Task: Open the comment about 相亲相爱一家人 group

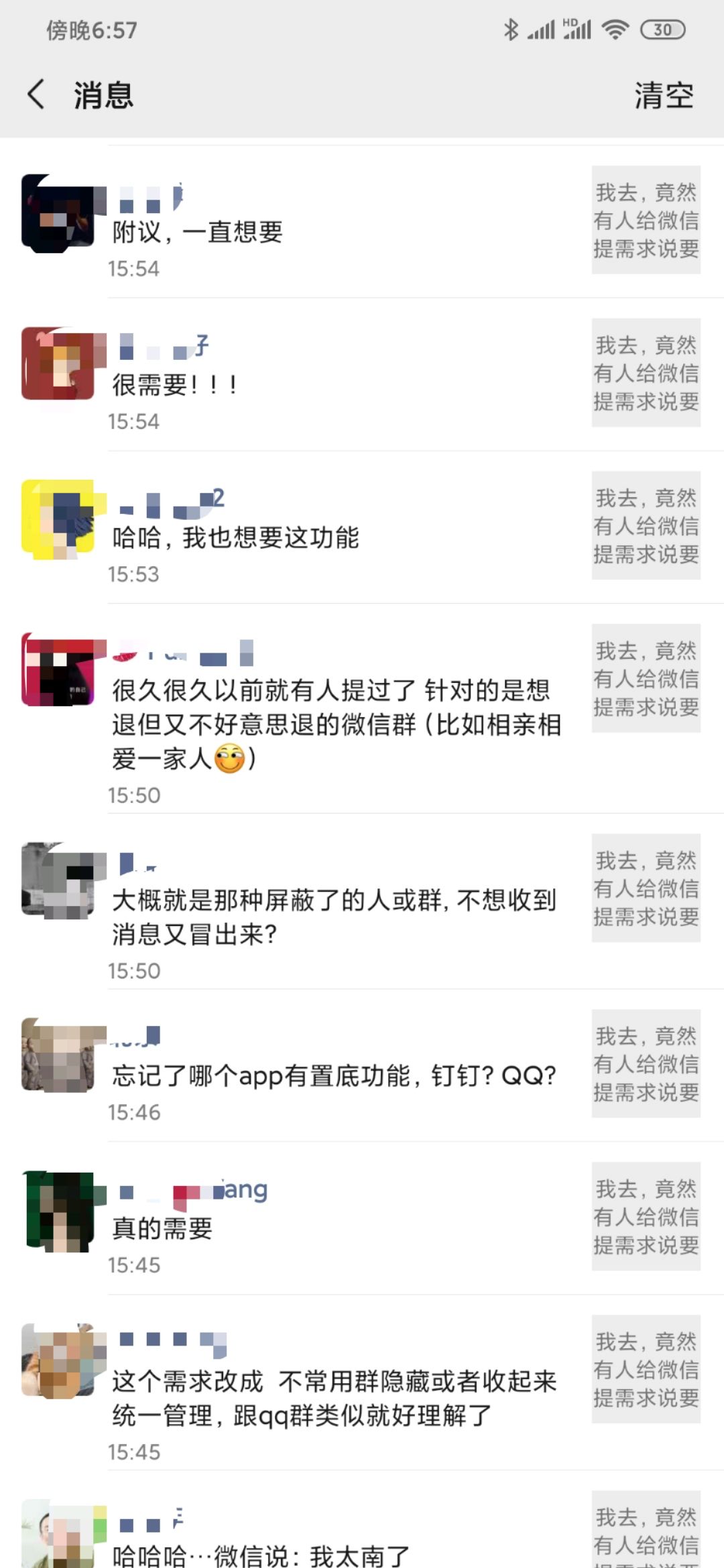Action: [335, 724]
